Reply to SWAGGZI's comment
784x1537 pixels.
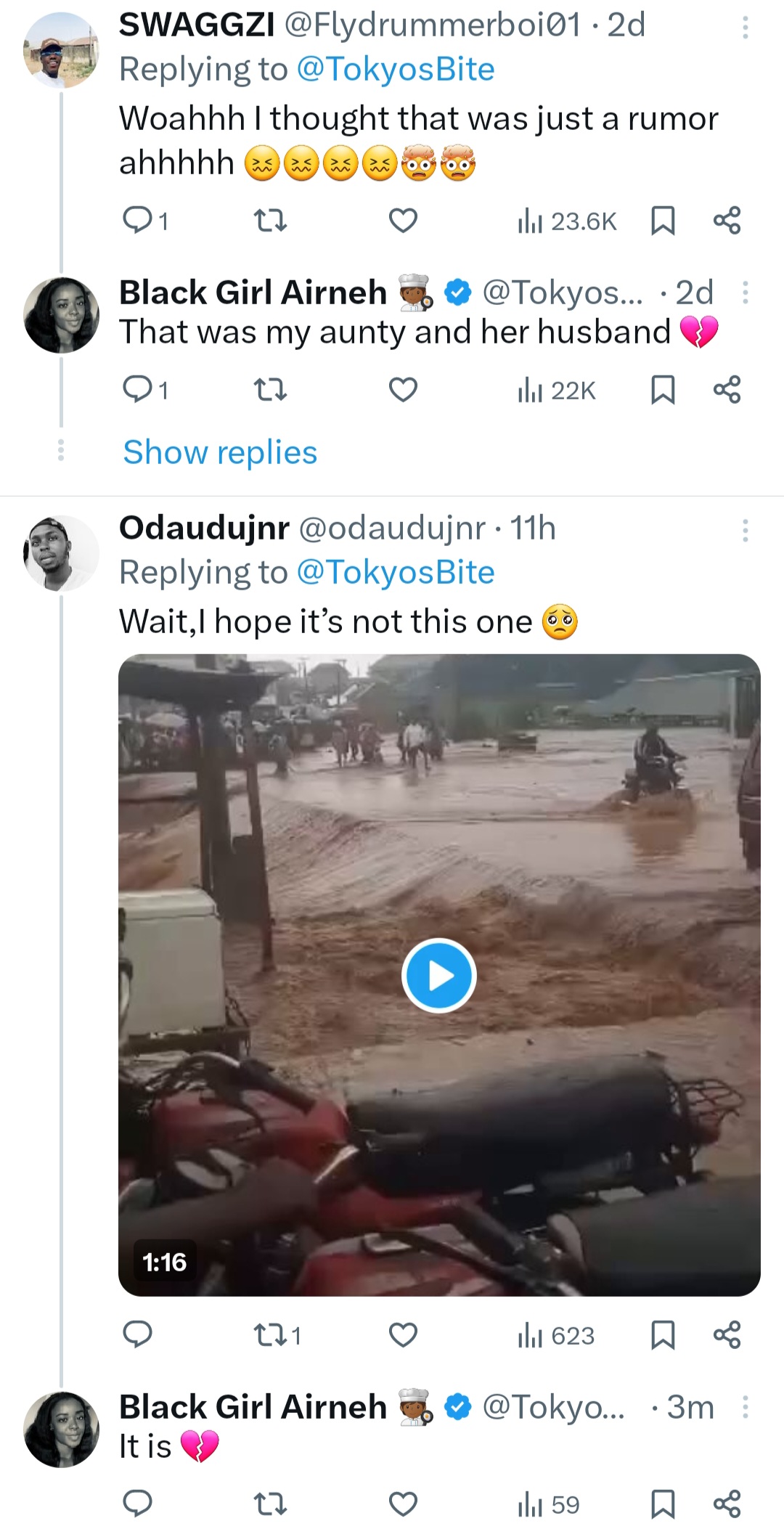137,220
